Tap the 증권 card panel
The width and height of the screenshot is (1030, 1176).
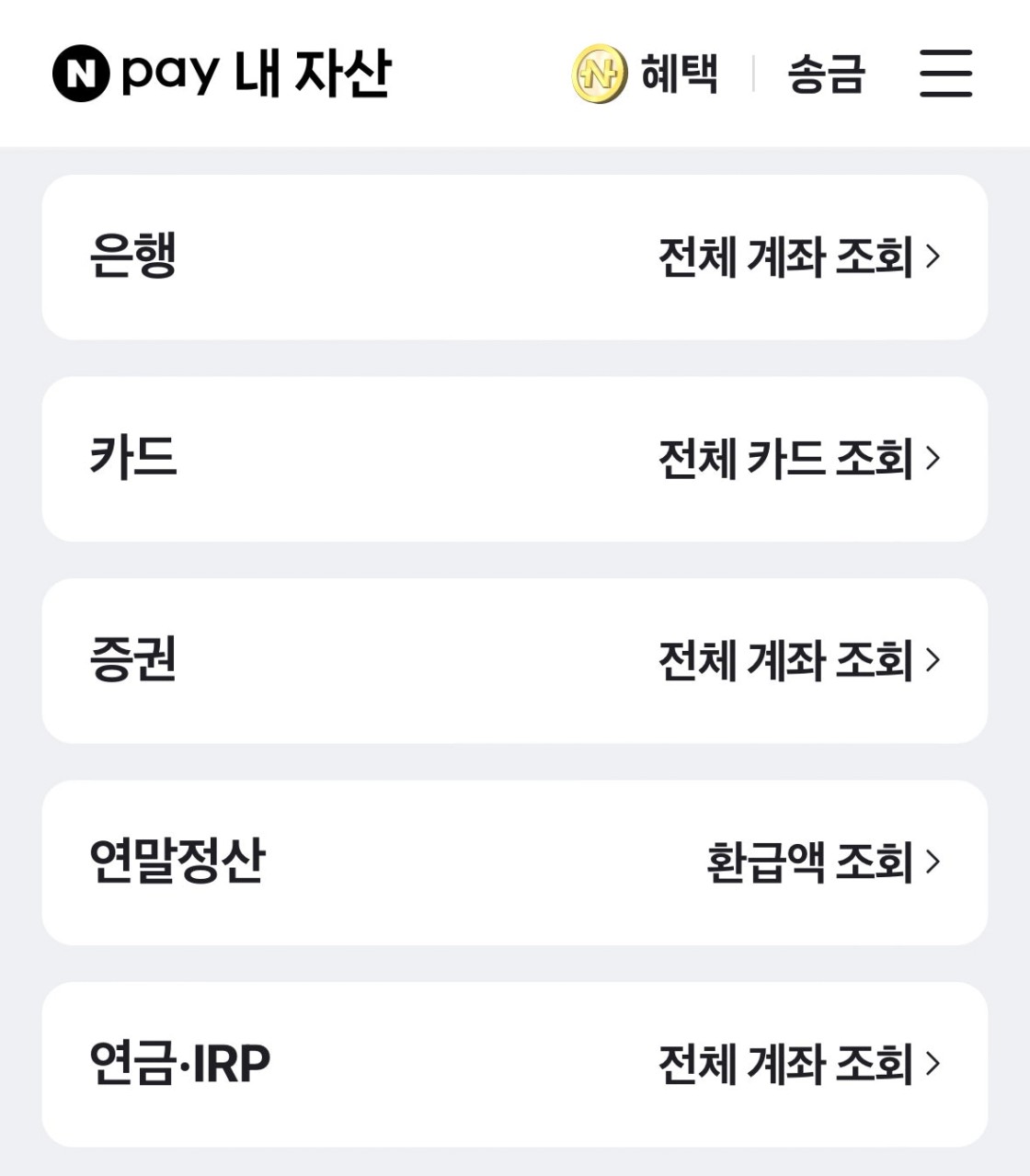[515, 658]
